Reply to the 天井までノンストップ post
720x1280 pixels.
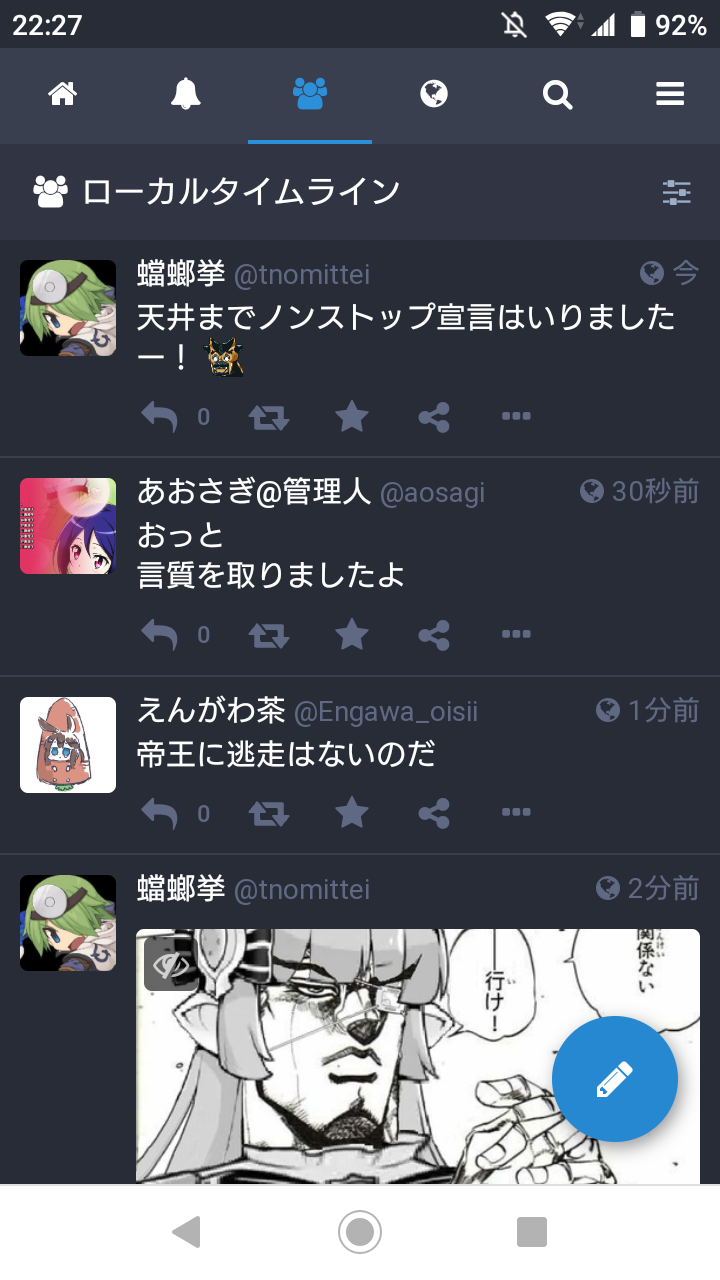point(159,416)
